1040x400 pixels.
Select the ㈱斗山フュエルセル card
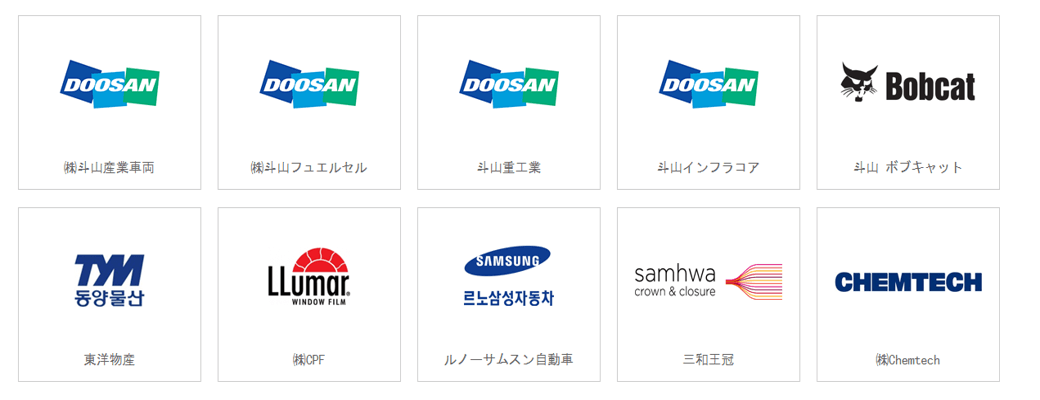tap(309, 102)
